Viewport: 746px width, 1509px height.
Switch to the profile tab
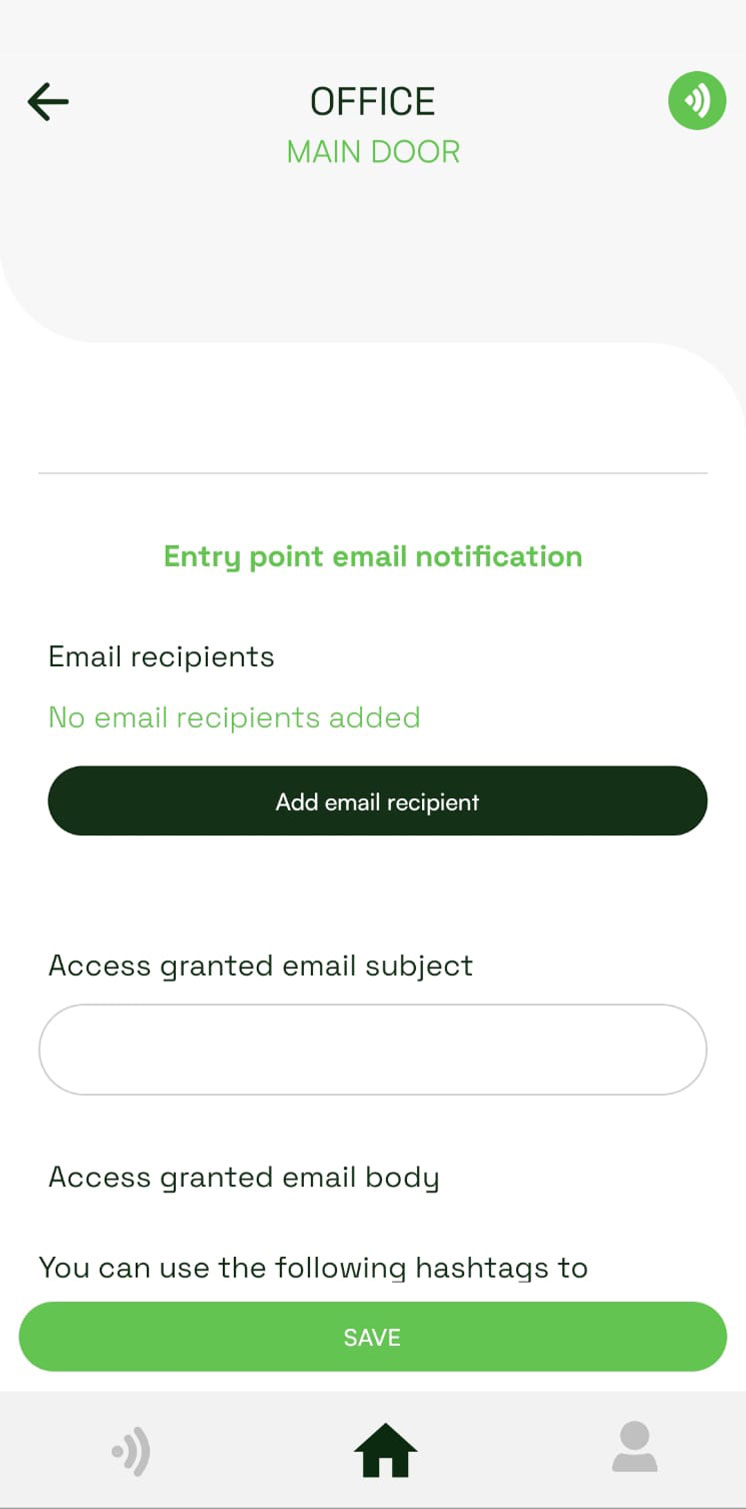point(634,1448)
